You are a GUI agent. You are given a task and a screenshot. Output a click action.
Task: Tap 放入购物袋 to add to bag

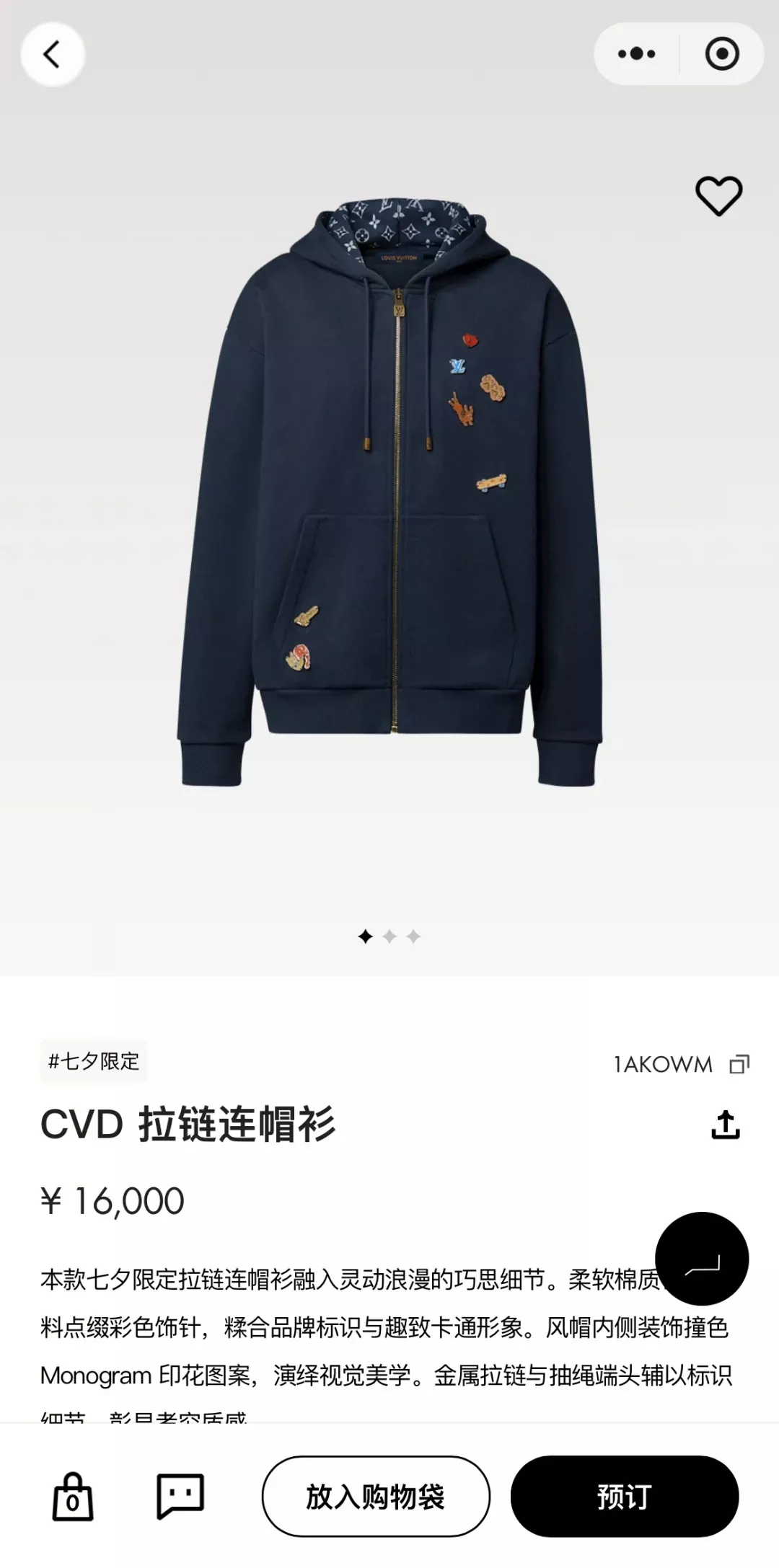click(376, 1497)
